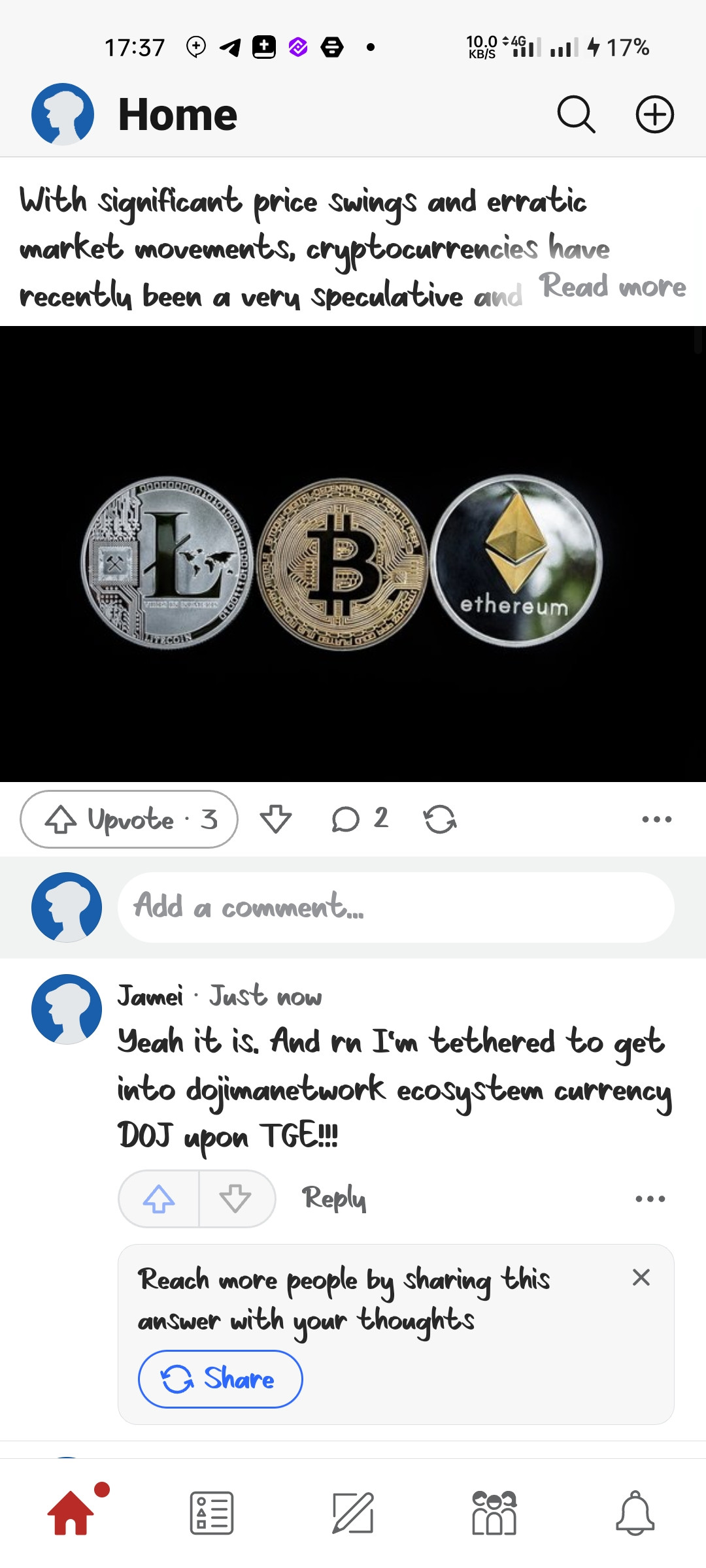This screenshot has height=1568, width=706.
Task: Upvote Jamei's comment
Action: click(159, 1199)
